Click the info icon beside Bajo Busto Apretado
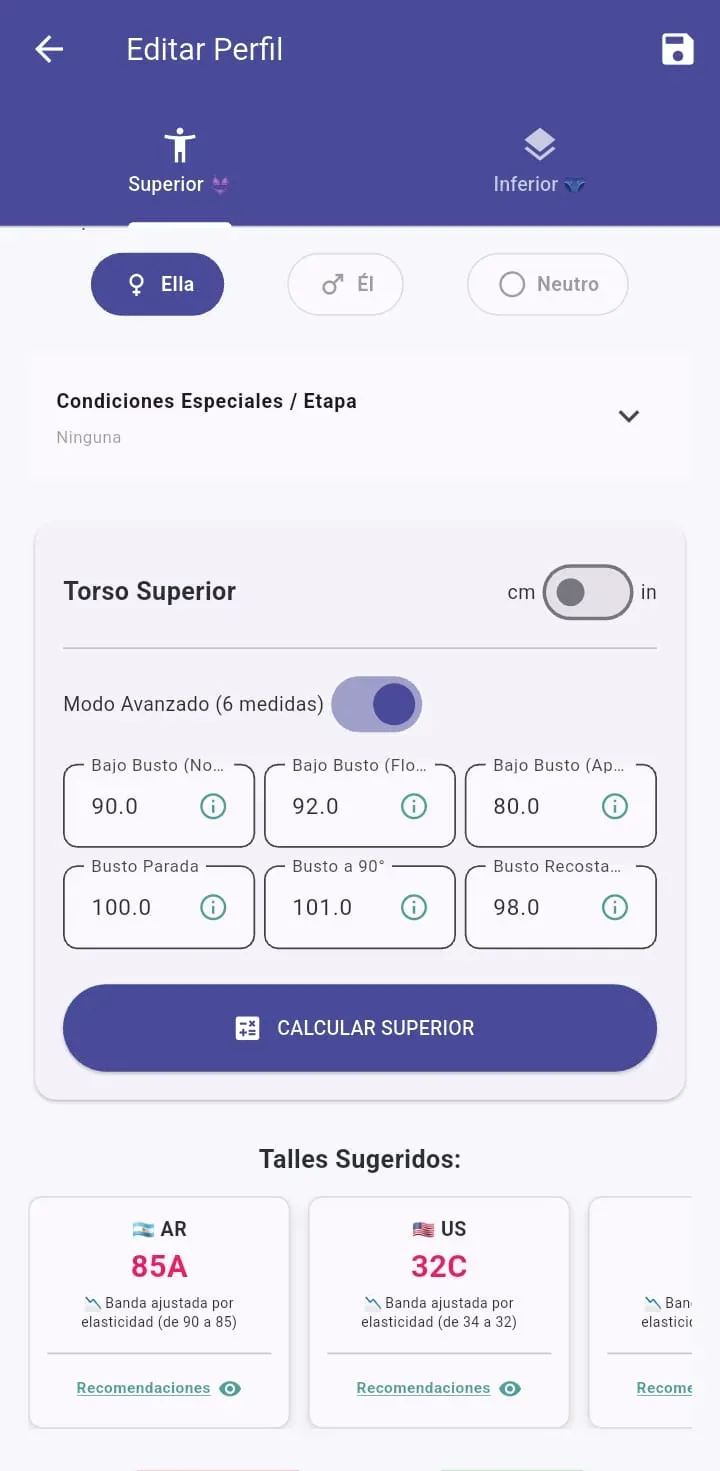720x1471 pixels. click(615, 805)
